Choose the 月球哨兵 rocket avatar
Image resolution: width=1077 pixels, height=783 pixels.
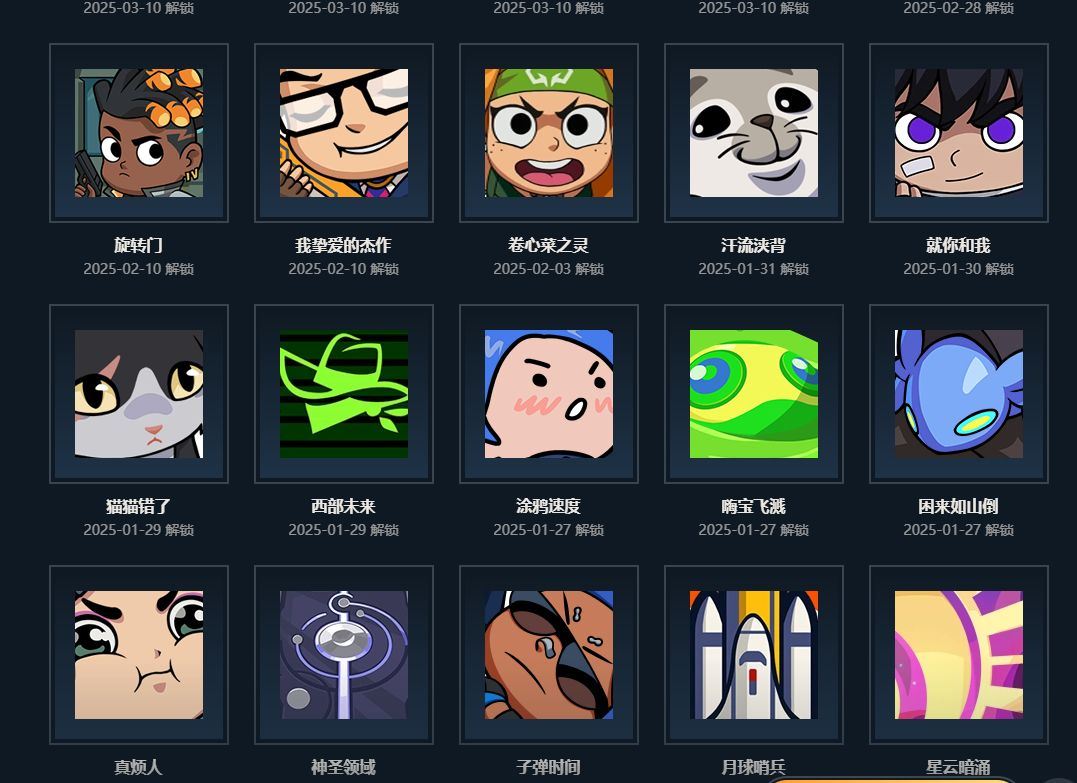(754, 655)
